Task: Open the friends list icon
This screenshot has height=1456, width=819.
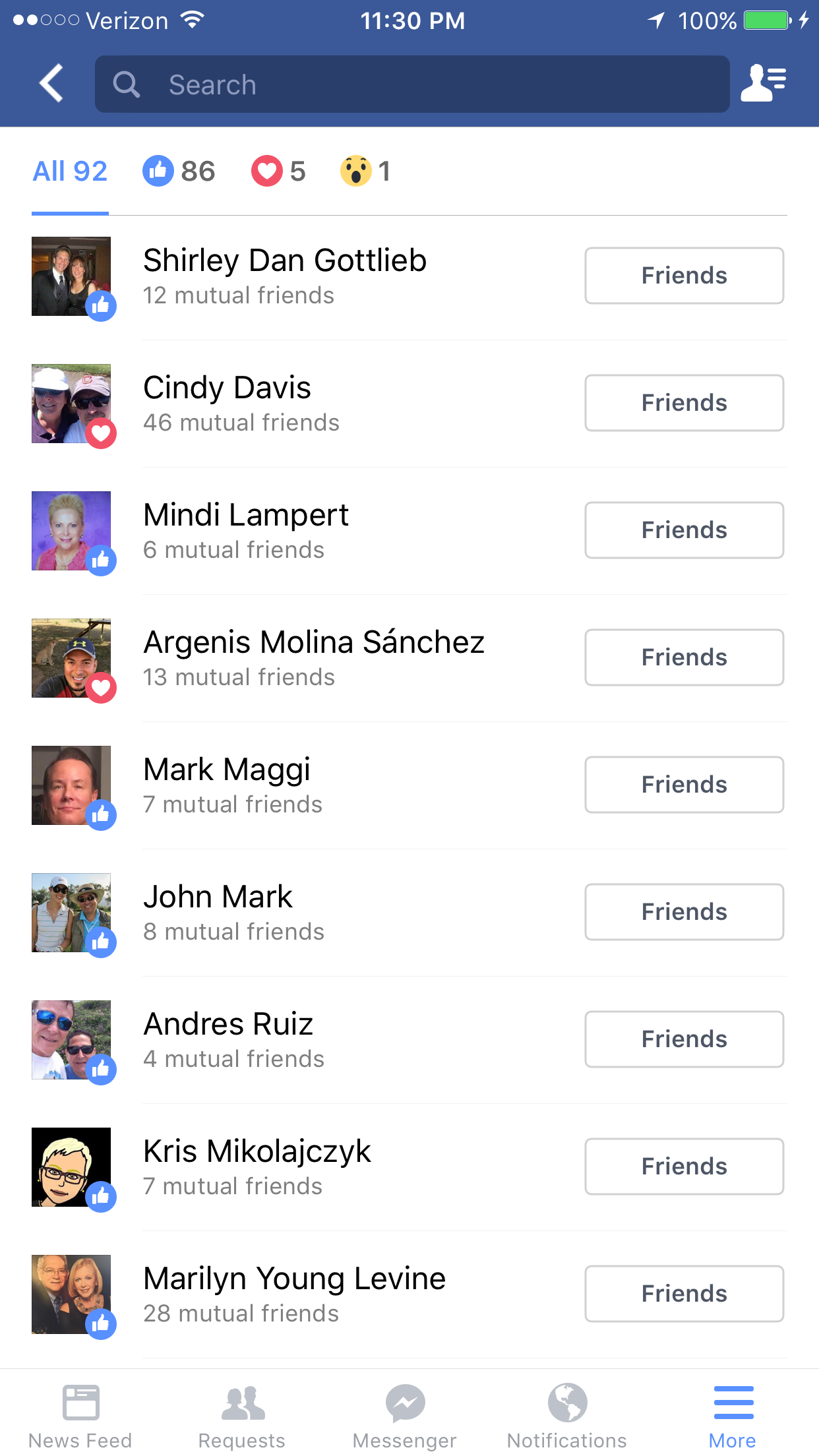Action: tap(763, 84)
